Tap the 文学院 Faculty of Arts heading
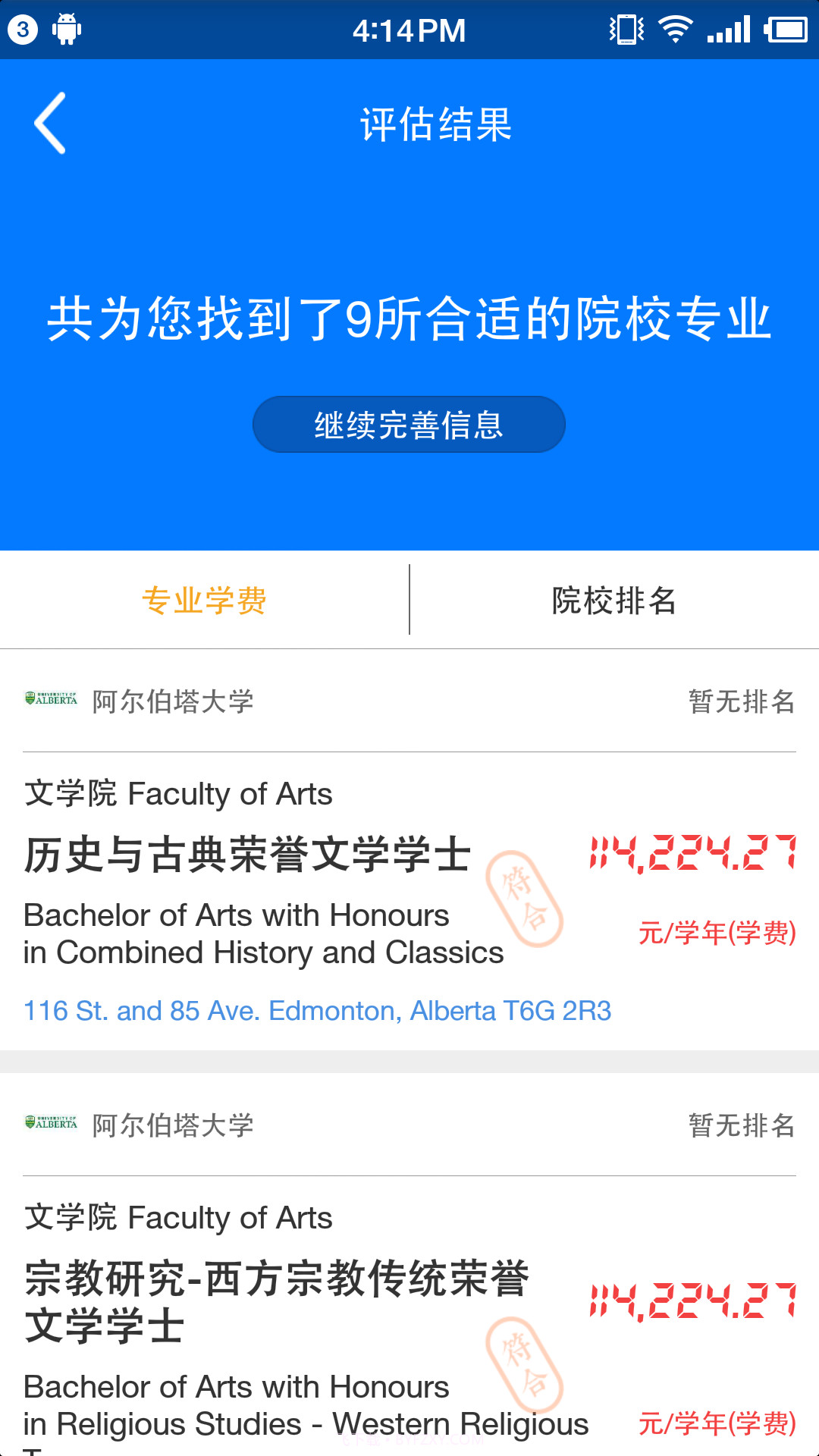Image resolution: width=819 pixels, height=1456 pixels. coord(178,793)
